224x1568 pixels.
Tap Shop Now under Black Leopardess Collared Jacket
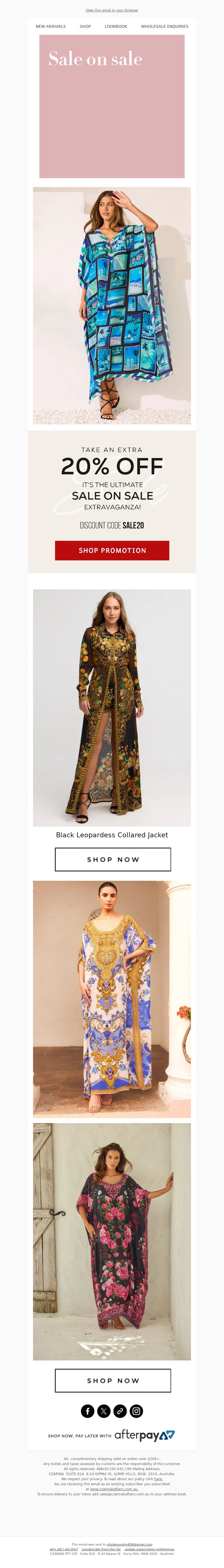tap(112, 859)
